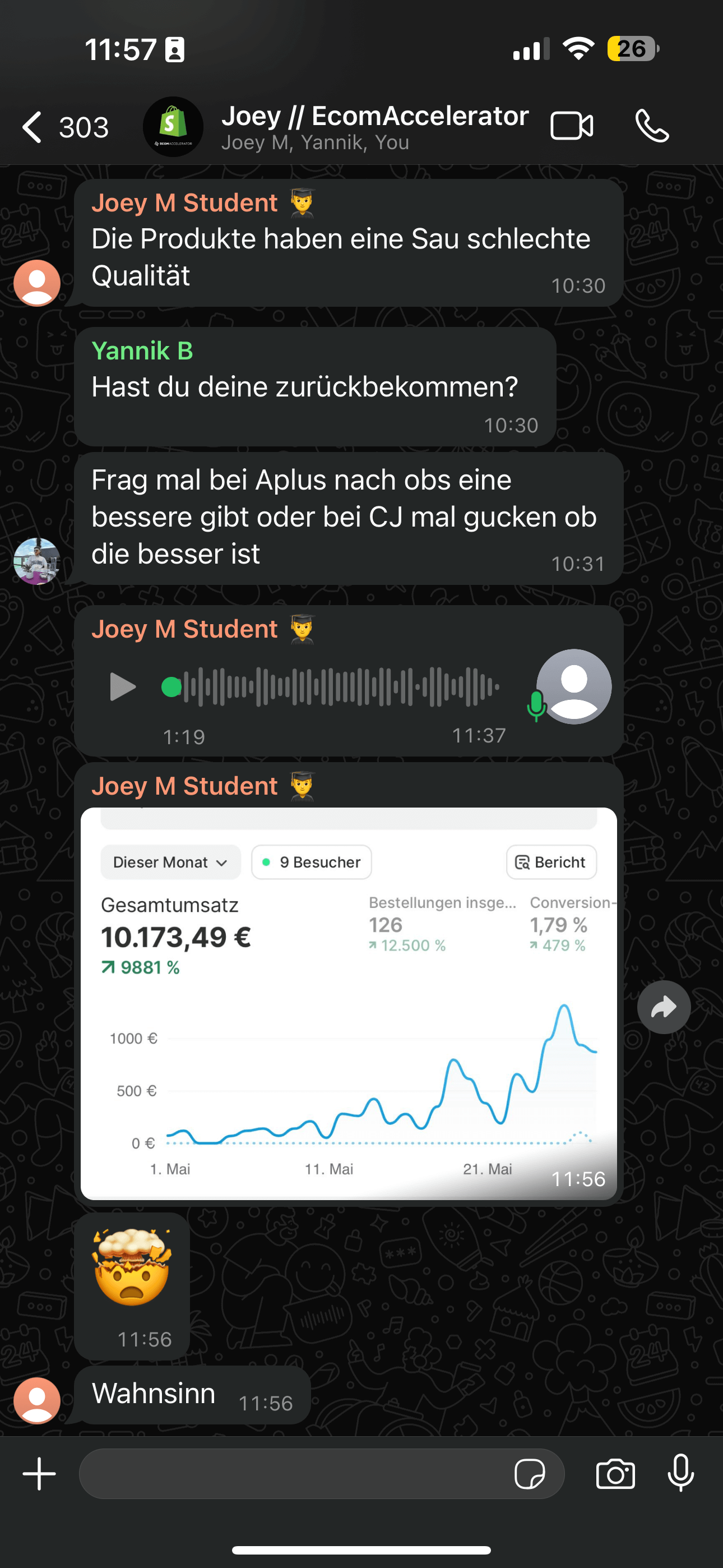The image size is (723, 1568).
Task: Open the Joey // EcomAccelerator group info
Action: 374,127
